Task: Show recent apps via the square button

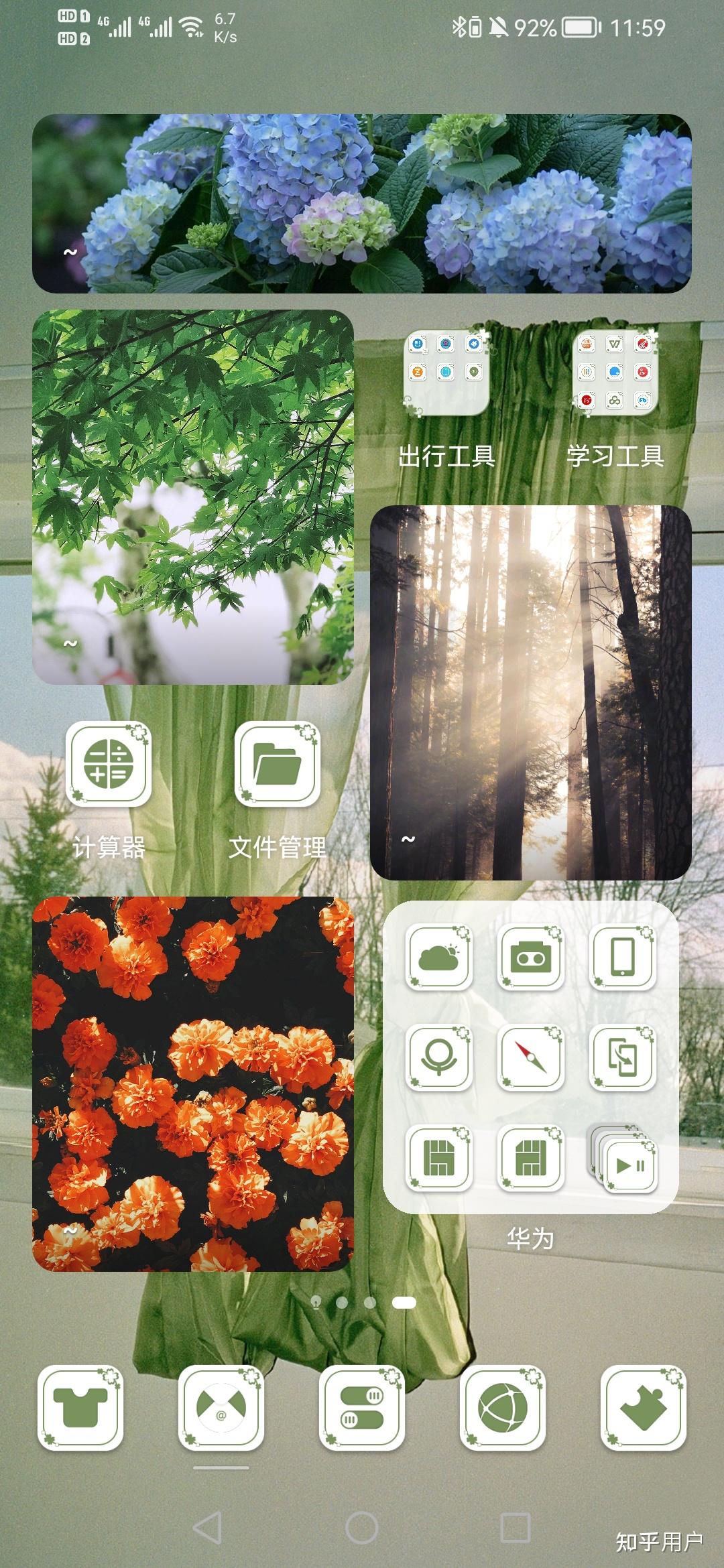Action: pyautogui.click(x=516, y=1528)
